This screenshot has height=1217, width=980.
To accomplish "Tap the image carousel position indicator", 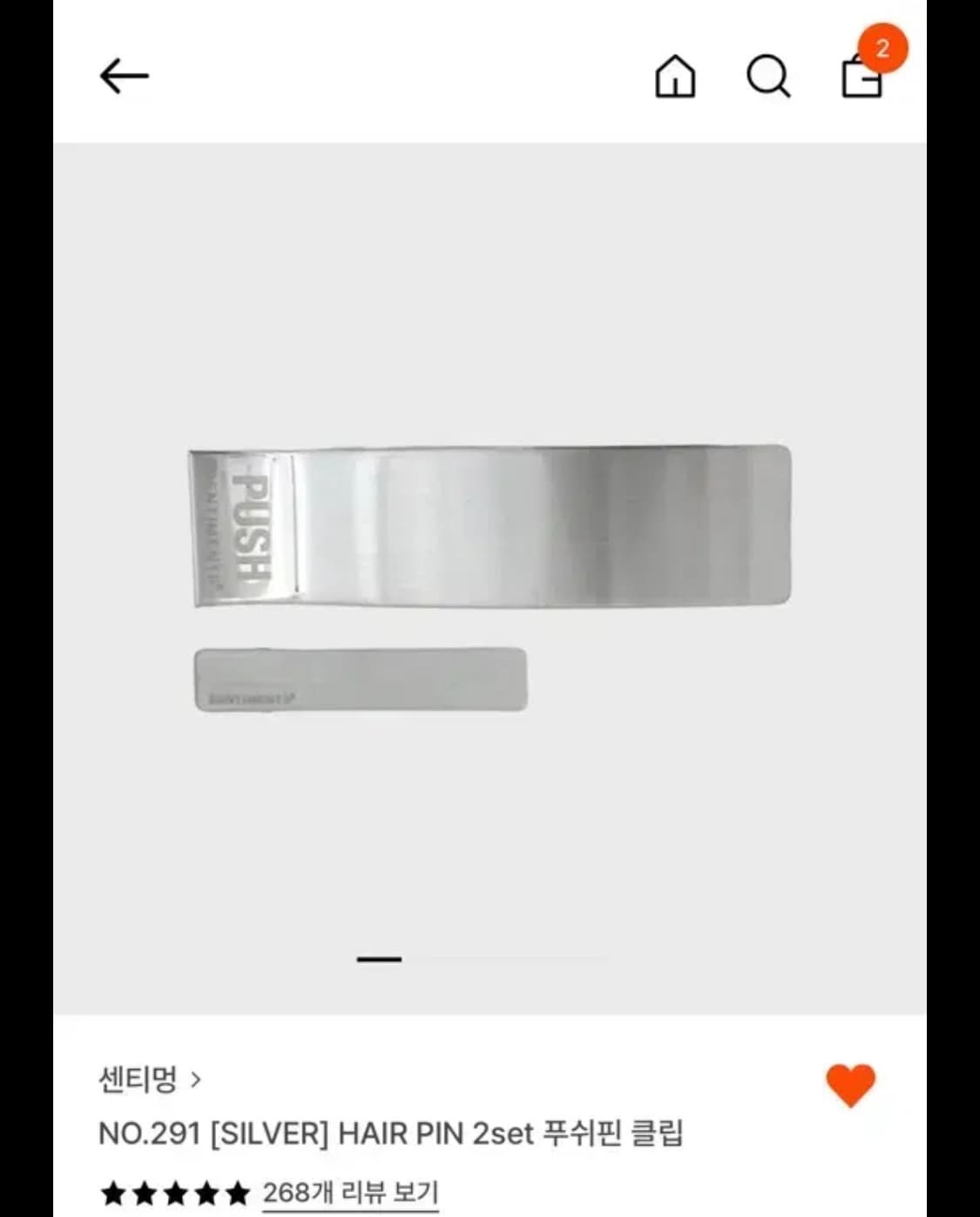I will pyautogui.click(x=379, y=958).
